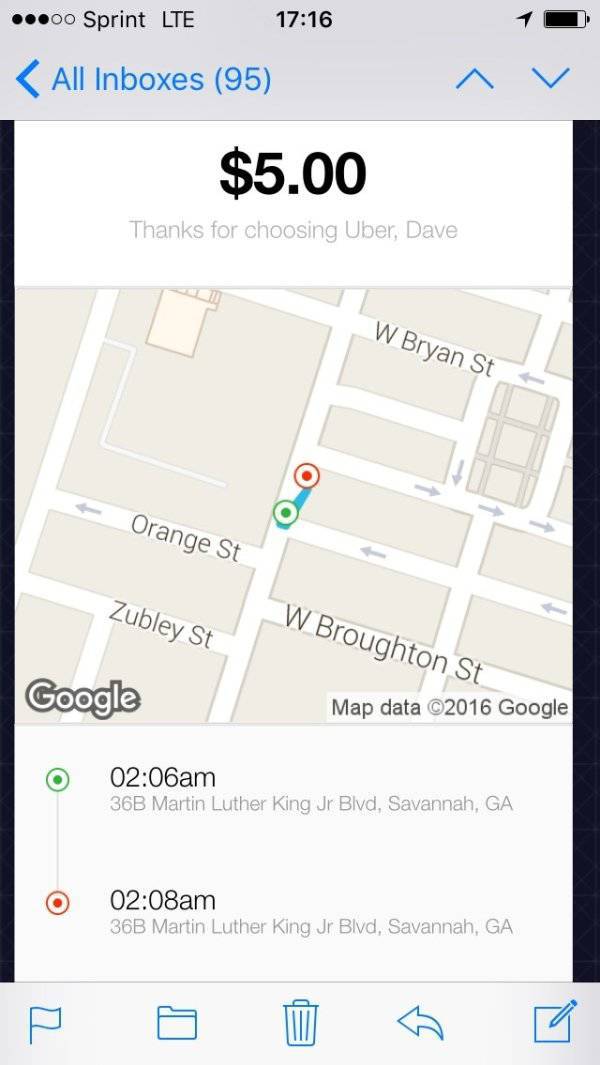Move this email to a folder
Image resolution: width=600 pixels, height=1065 pixels.
(x=177, y=1022)
